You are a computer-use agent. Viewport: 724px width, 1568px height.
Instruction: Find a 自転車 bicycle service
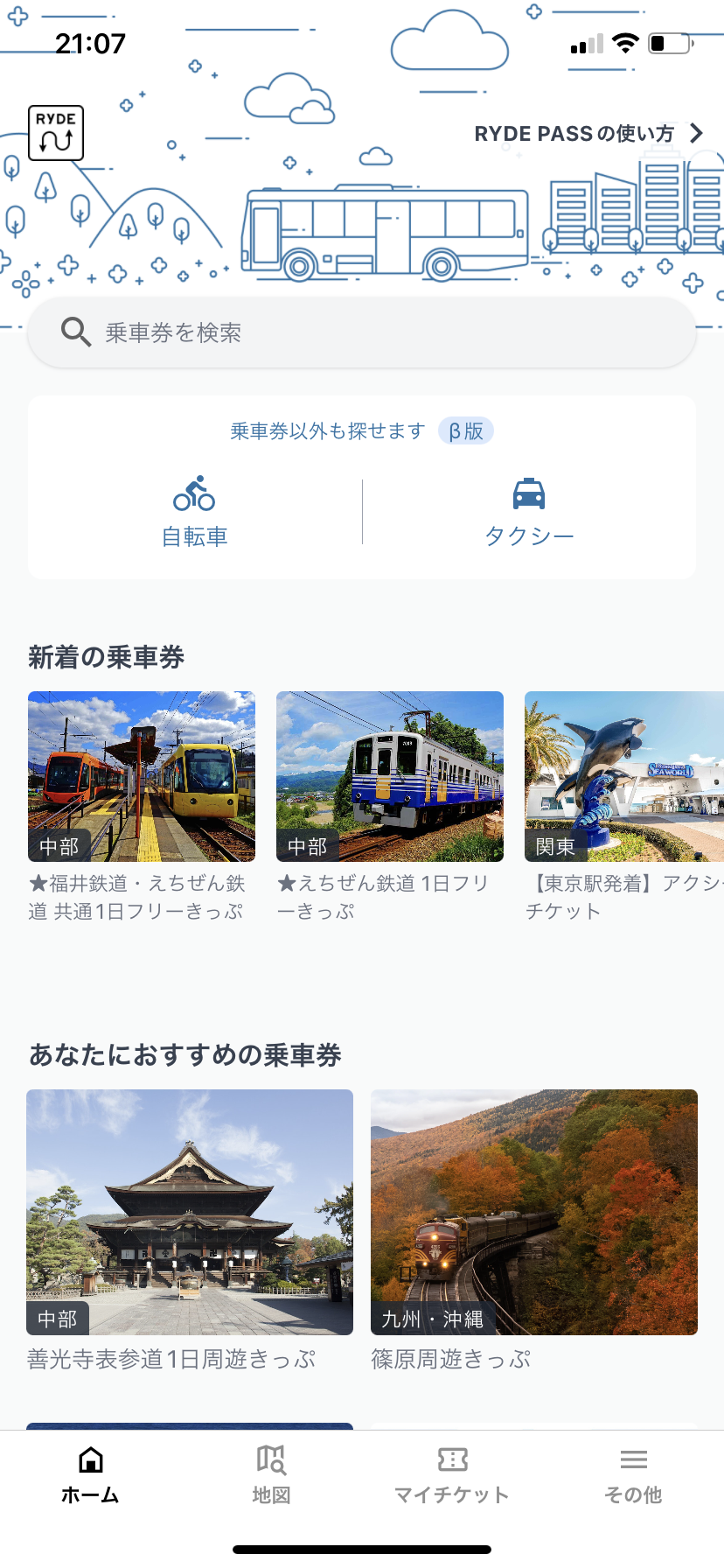tap(195, 513)
